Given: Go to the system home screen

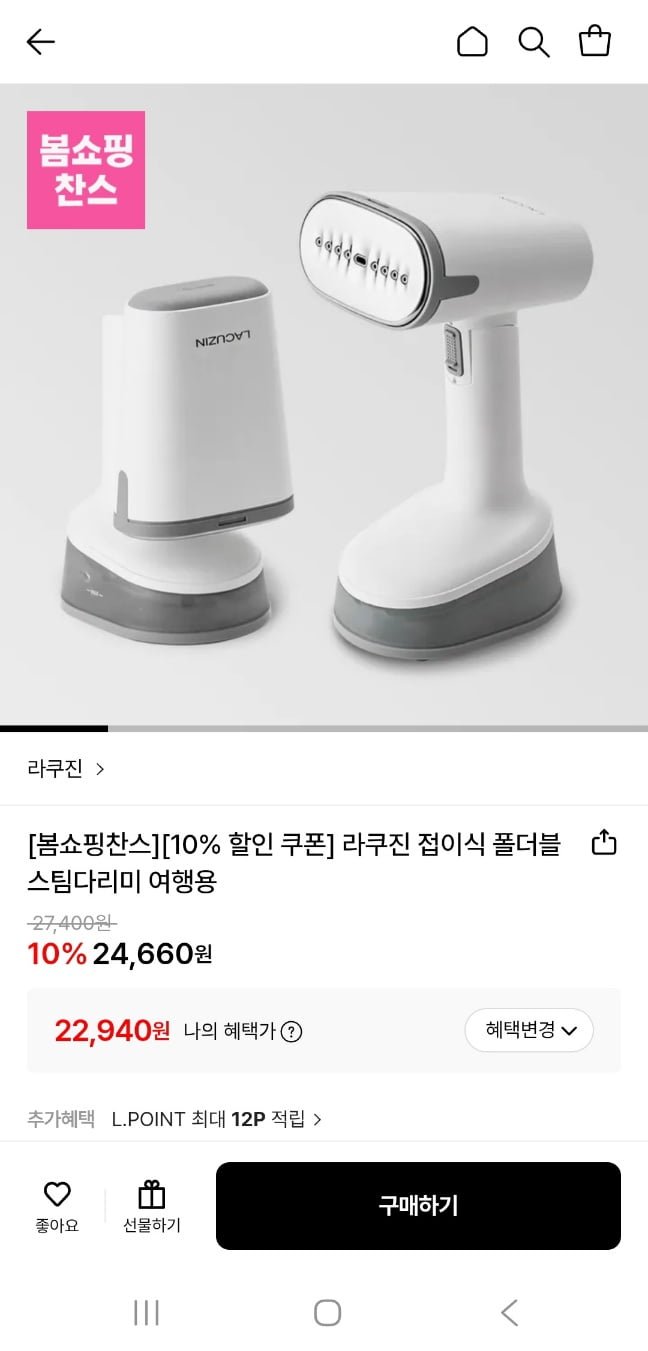Looking at the screenshot, I should coord(327,1313).
